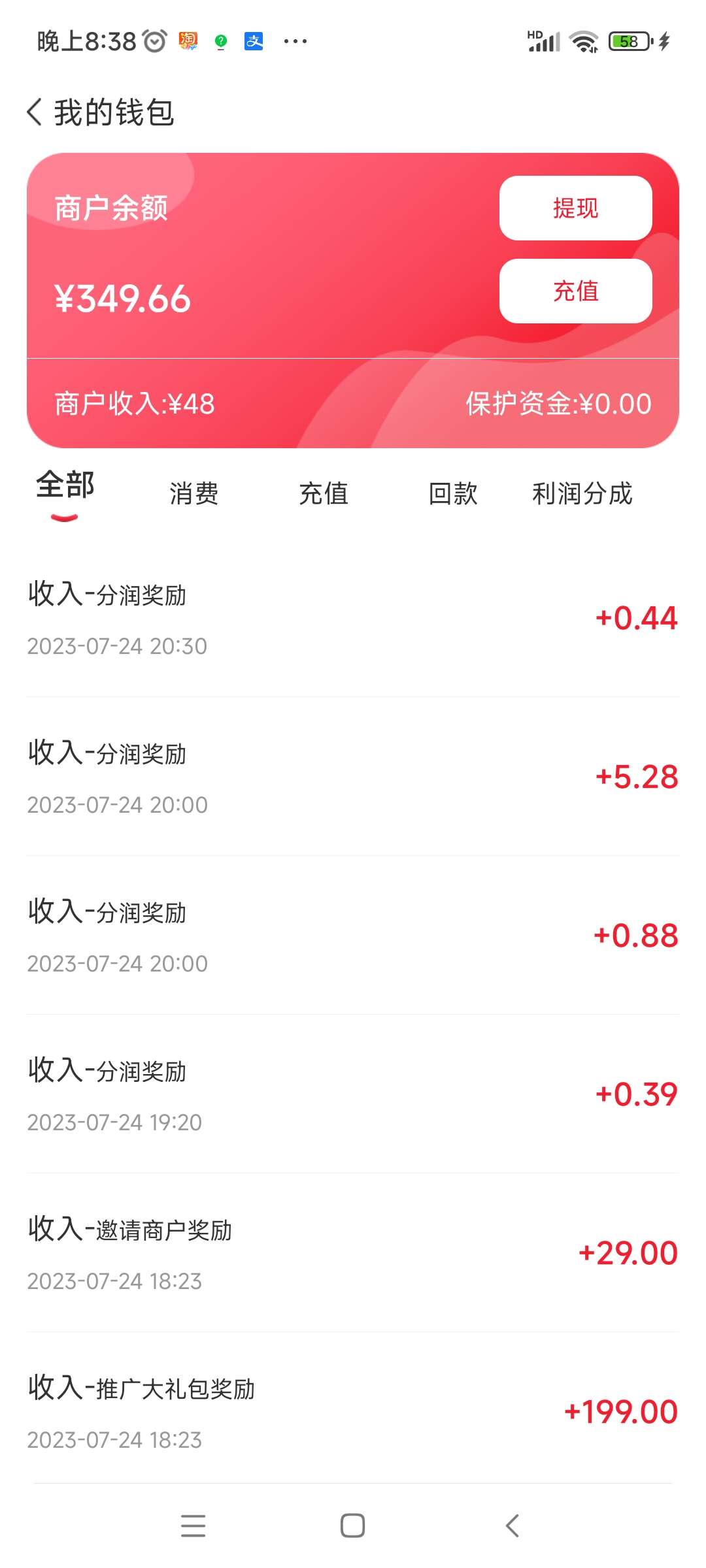Show the 利润分成 tab
The width and height of the screenshot is (706, 1568).
(582, 494)
